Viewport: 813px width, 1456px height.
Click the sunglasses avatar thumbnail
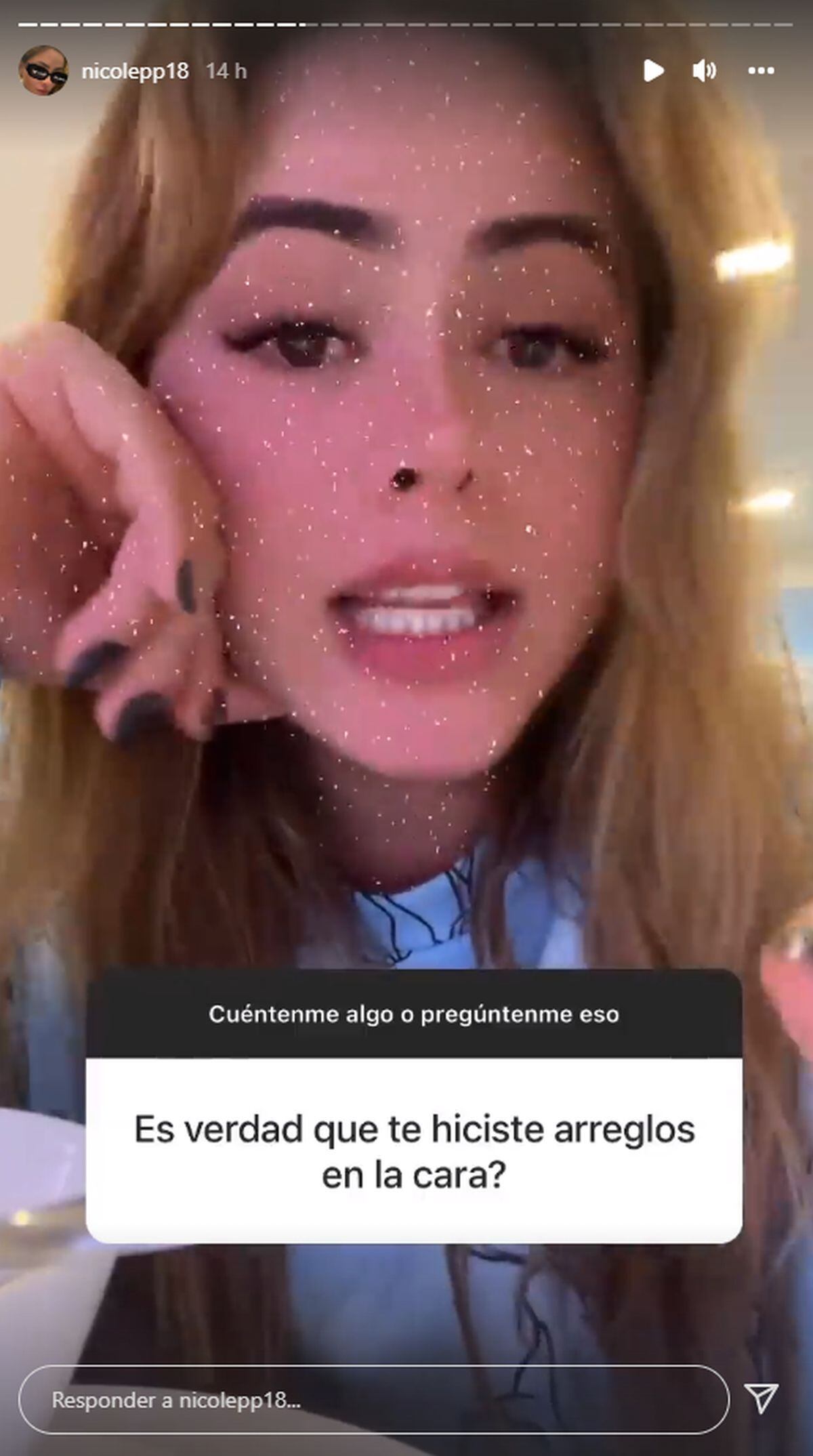pos(43,70)
